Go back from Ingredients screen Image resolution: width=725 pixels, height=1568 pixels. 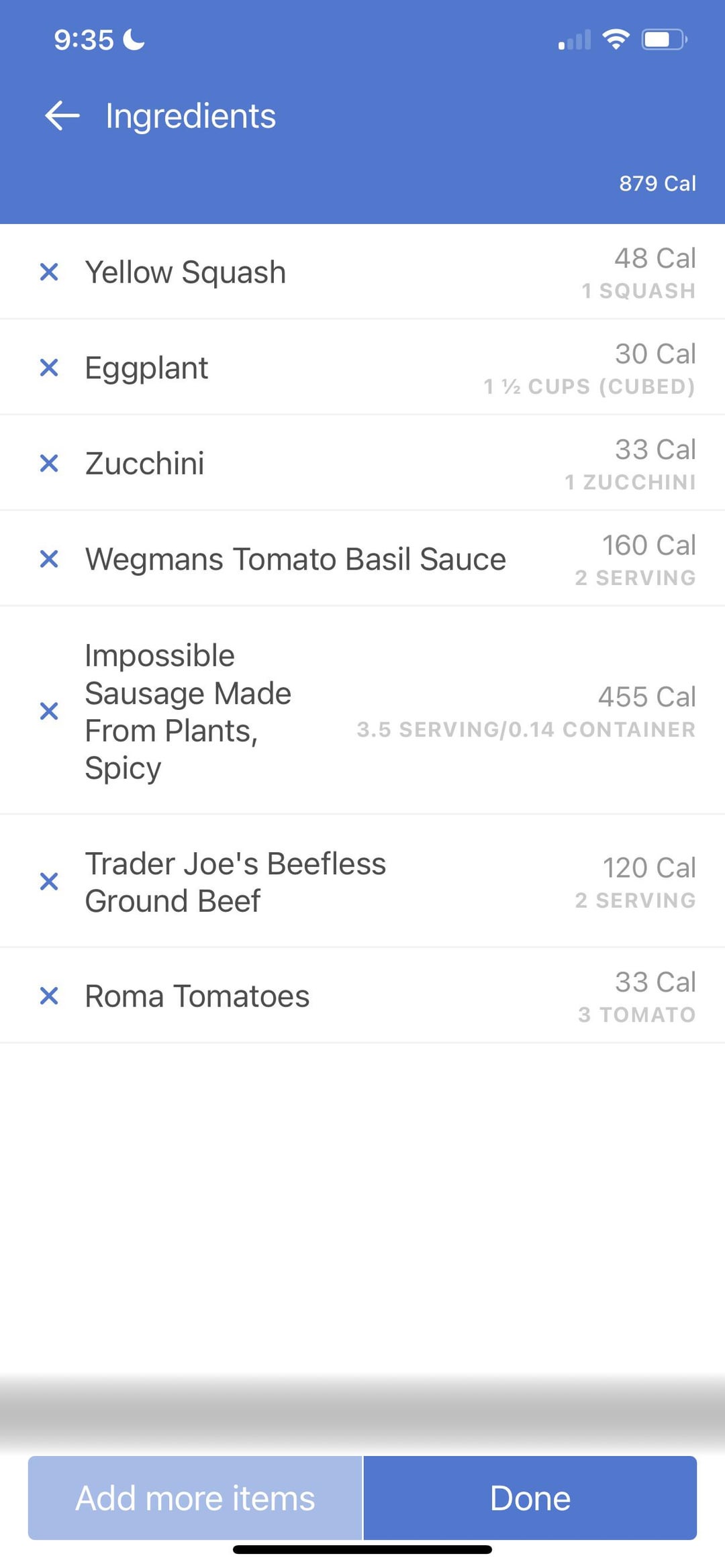tap(62, 116)
